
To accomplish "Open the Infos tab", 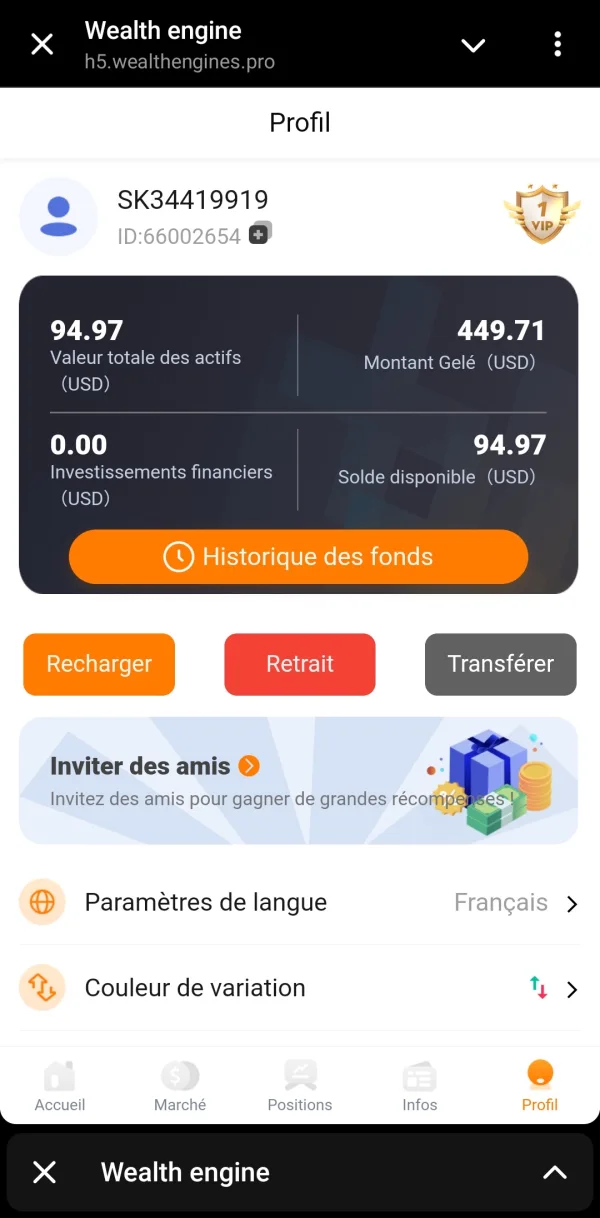I will 420,1086.
